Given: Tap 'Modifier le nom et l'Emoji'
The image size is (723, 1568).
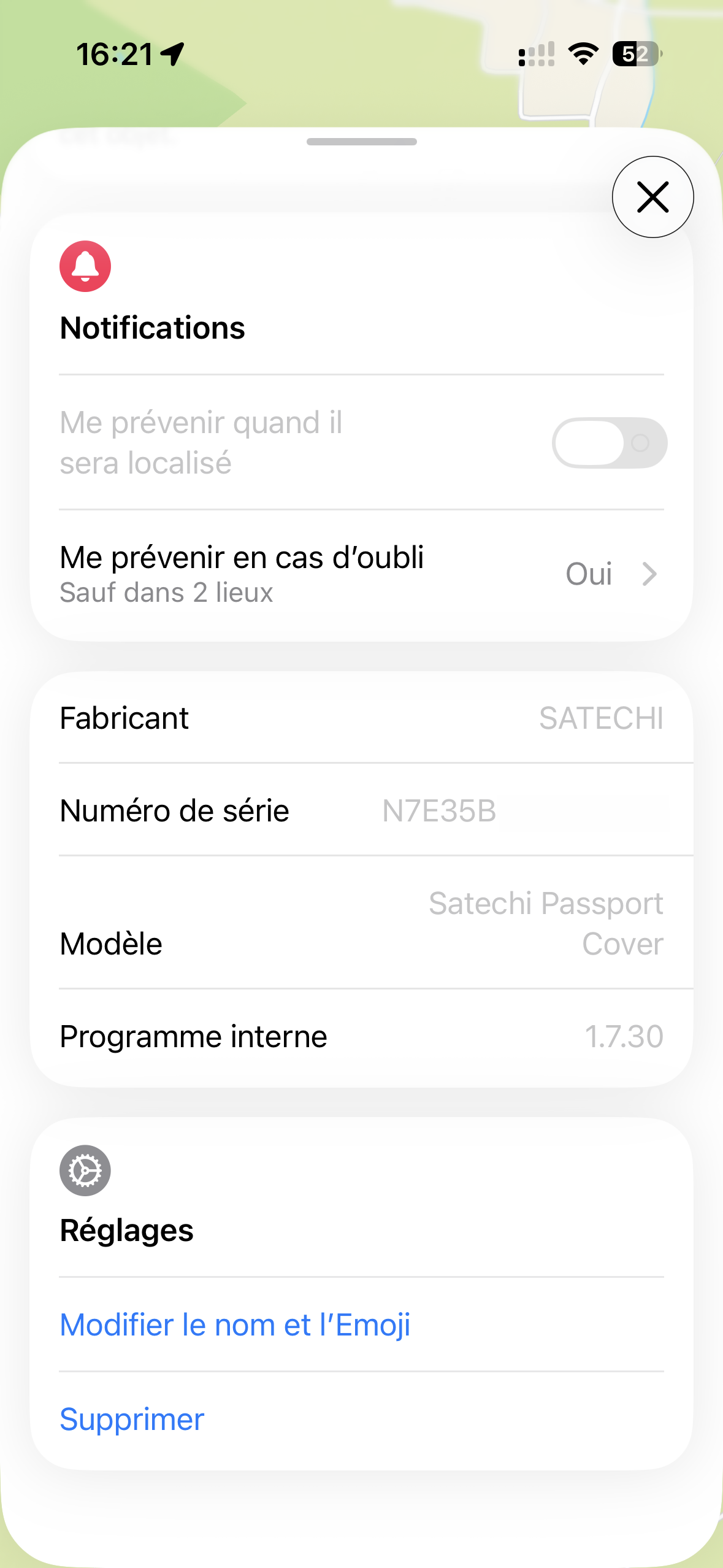Looking at the screenshot, I should [235, 1325].
